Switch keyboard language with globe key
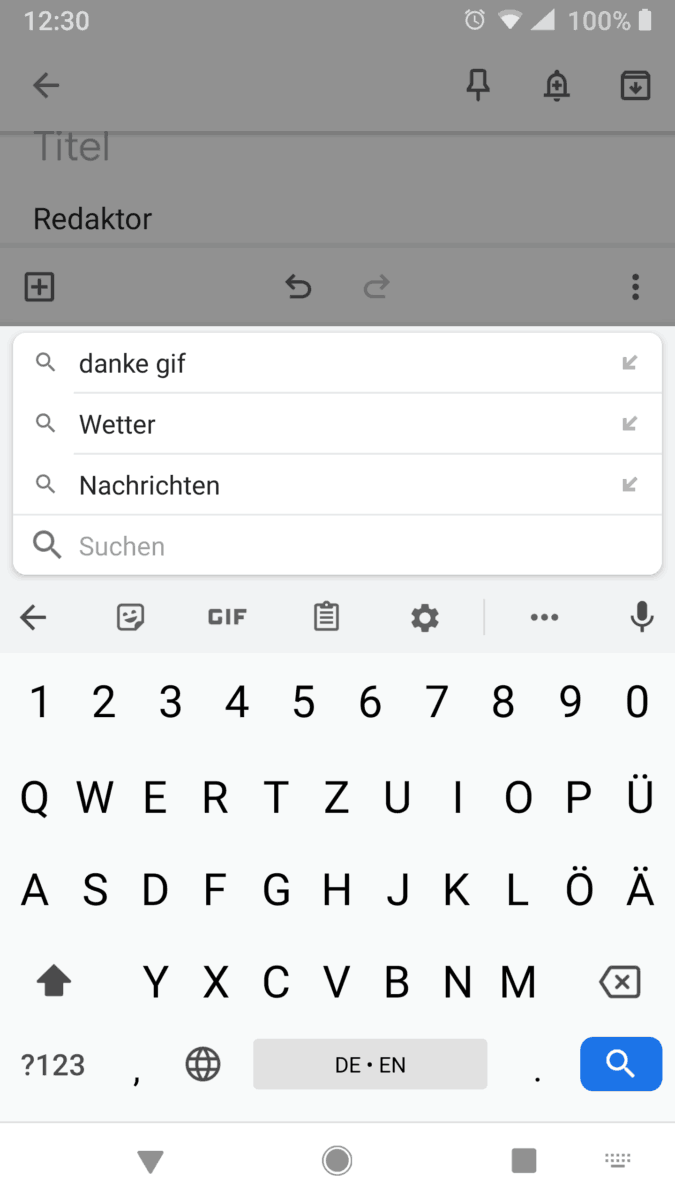The width and height of the screenshot is (675, 1200). 203,1065
